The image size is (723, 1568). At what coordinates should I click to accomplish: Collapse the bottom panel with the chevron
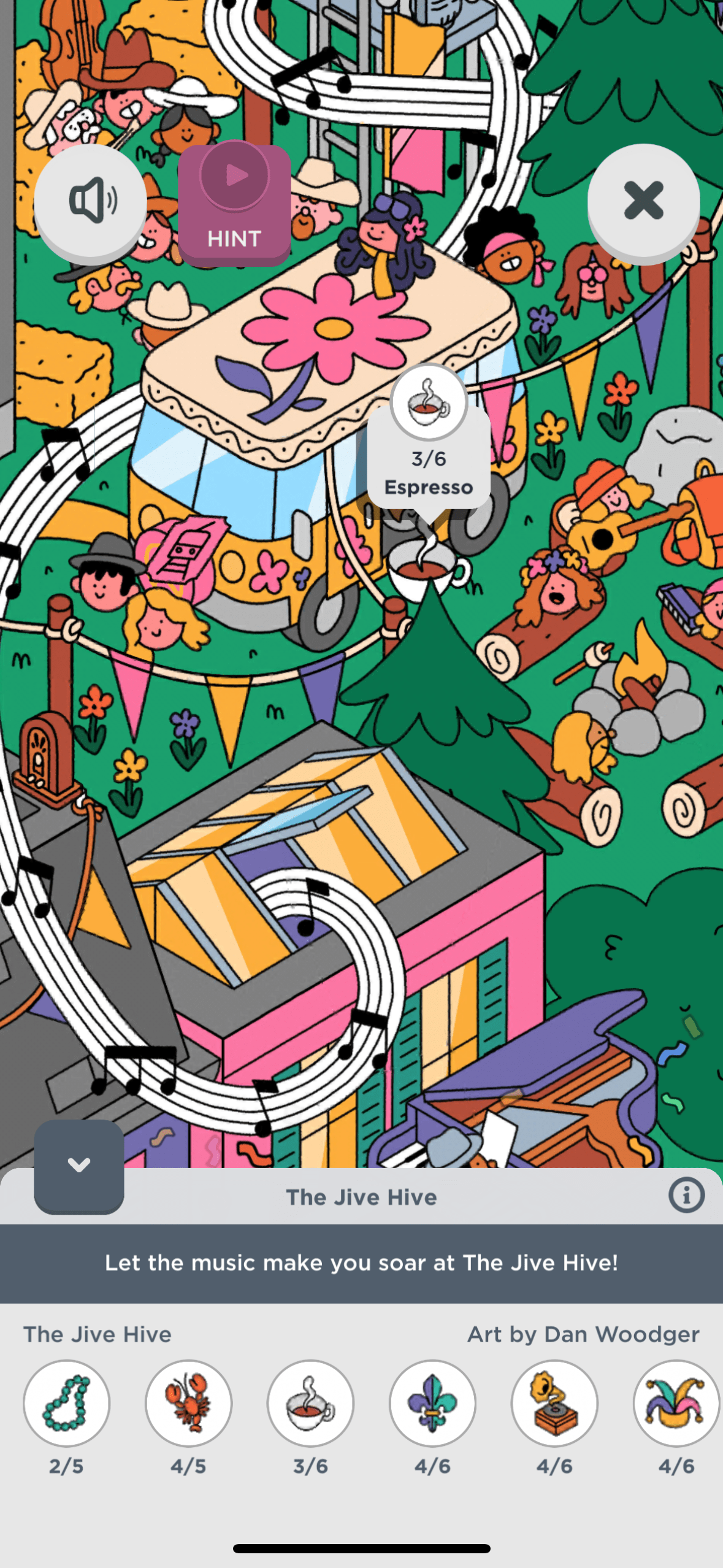[79, 1165]
